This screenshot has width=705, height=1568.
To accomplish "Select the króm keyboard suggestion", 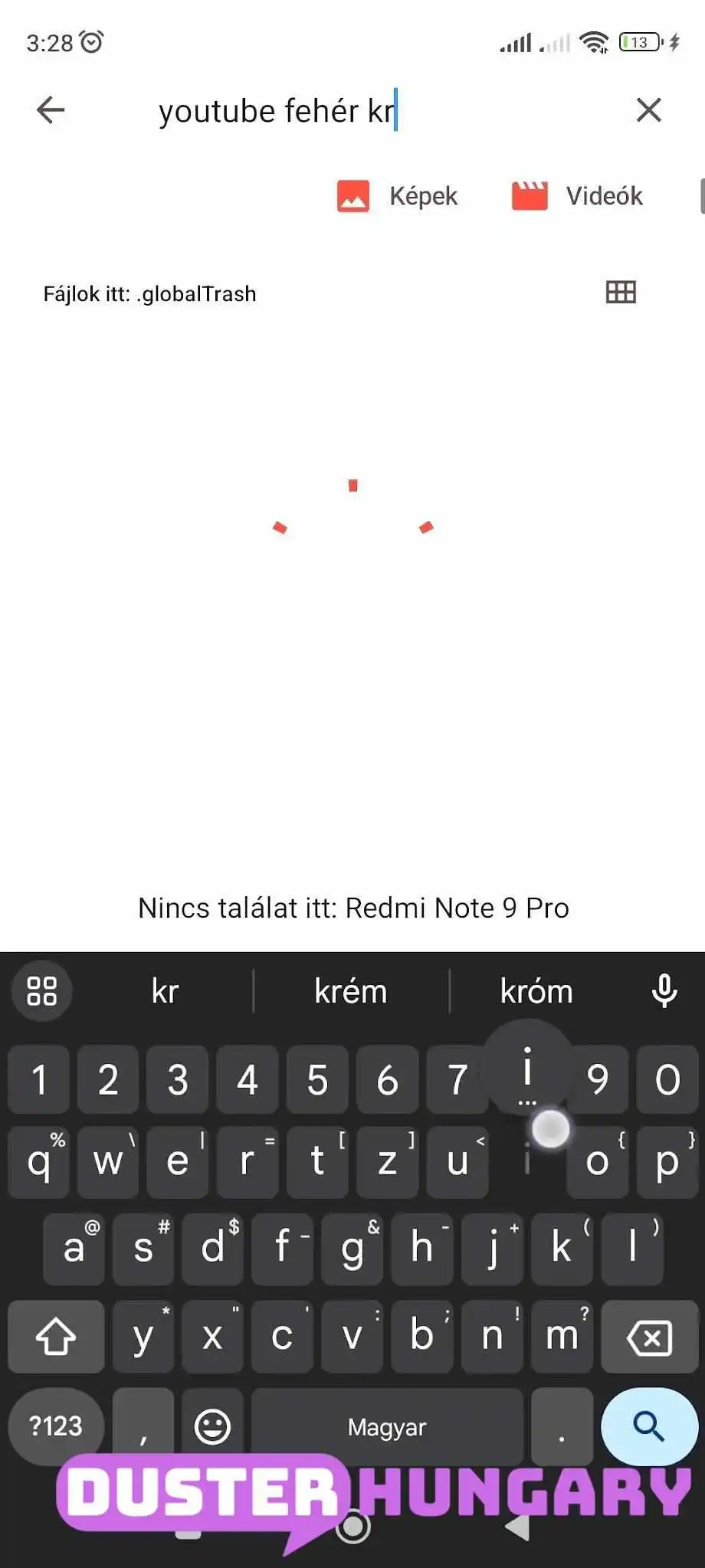I will point(536,992).
